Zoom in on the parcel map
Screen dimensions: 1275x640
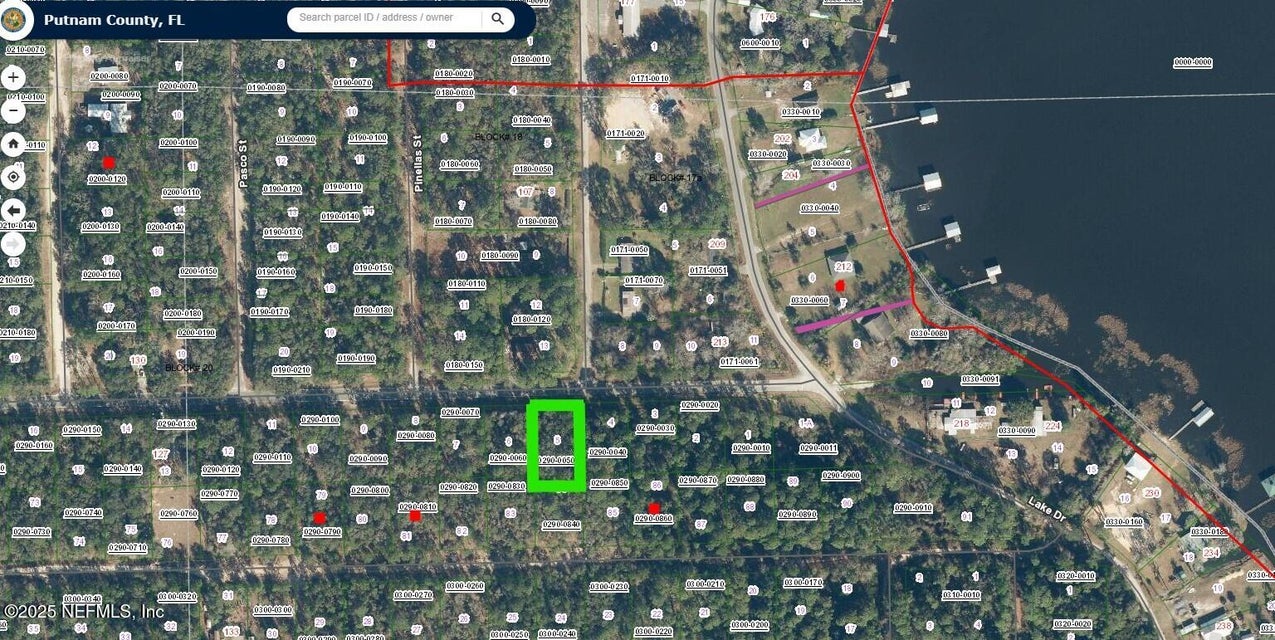(13, 77)
